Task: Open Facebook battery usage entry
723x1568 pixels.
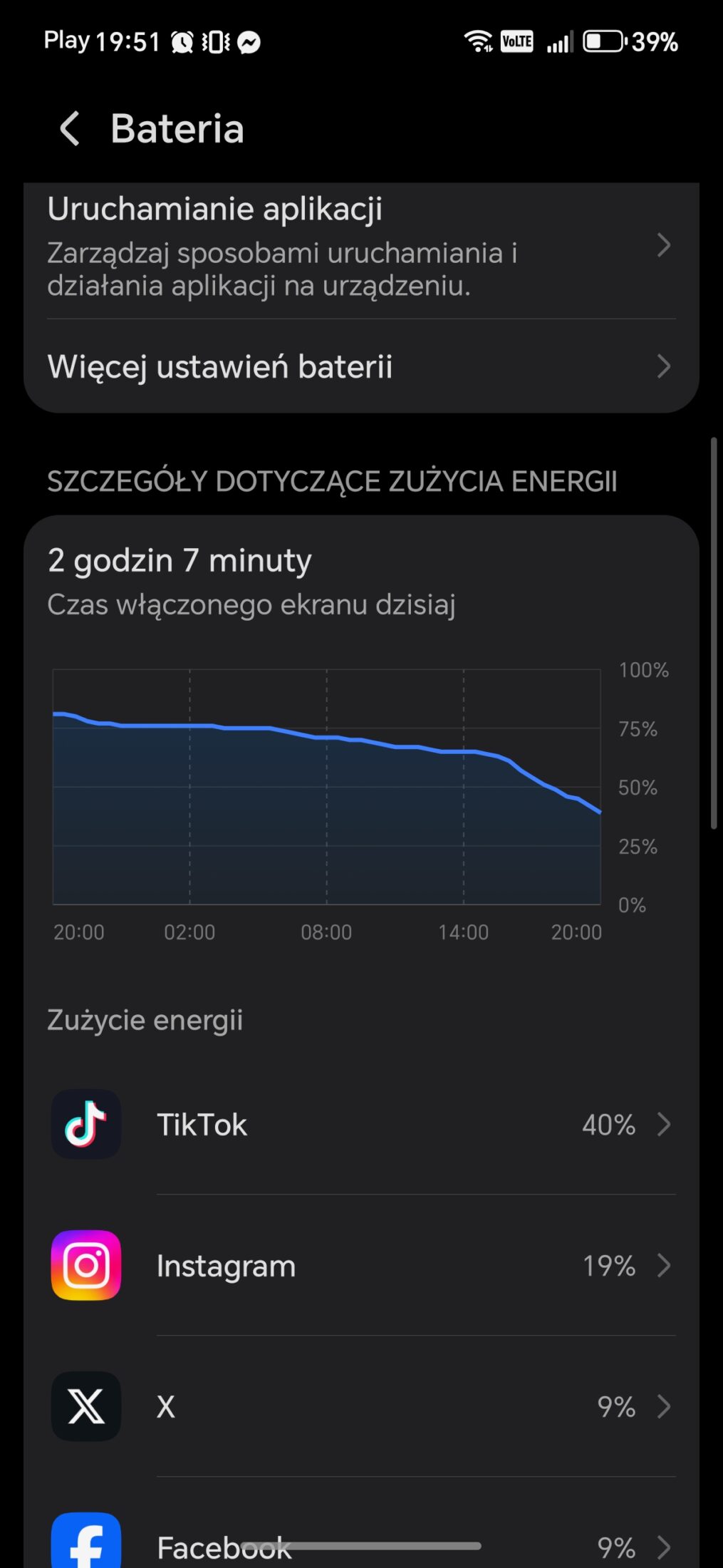Action: click(x=361, y=1532)
